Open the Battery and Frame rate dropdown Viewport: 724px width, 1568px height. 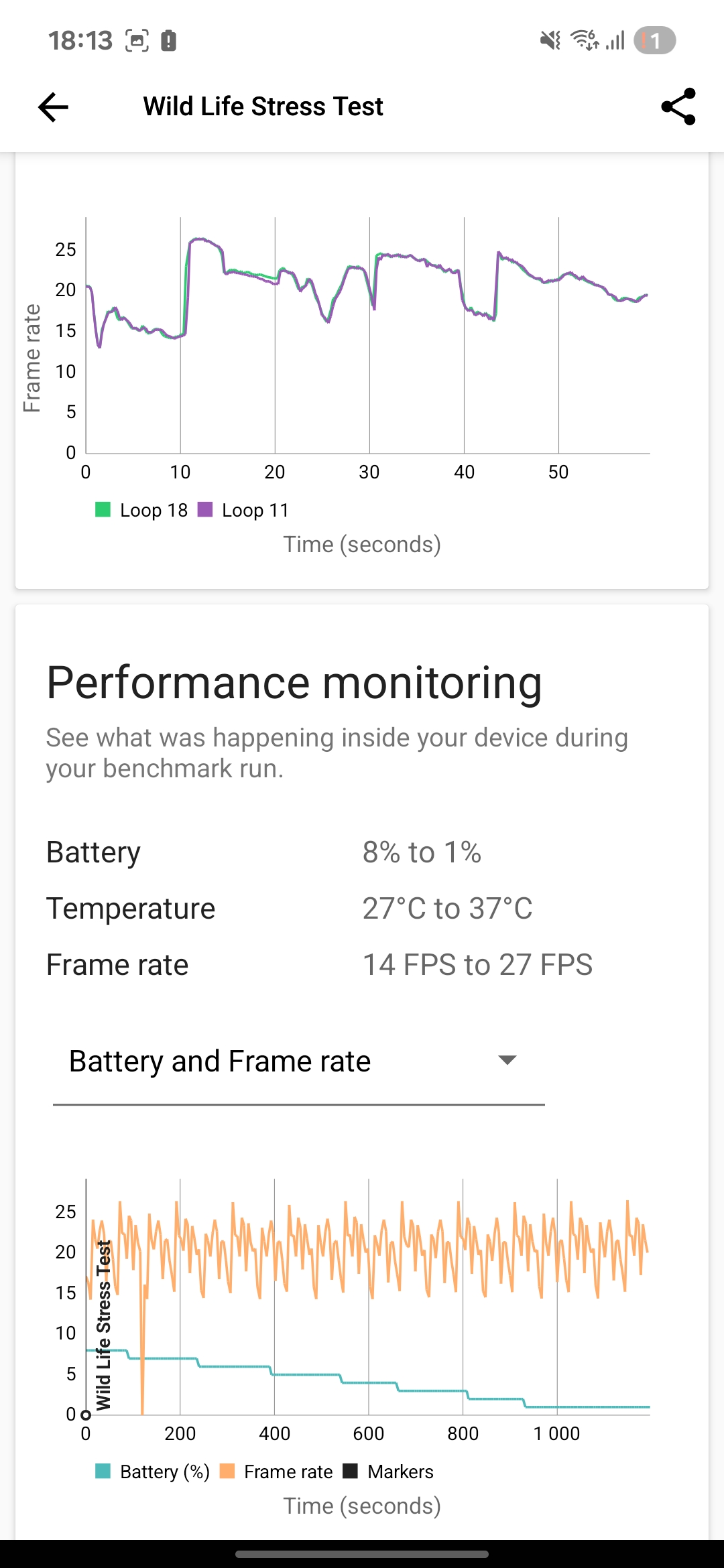coord(298,1061)
